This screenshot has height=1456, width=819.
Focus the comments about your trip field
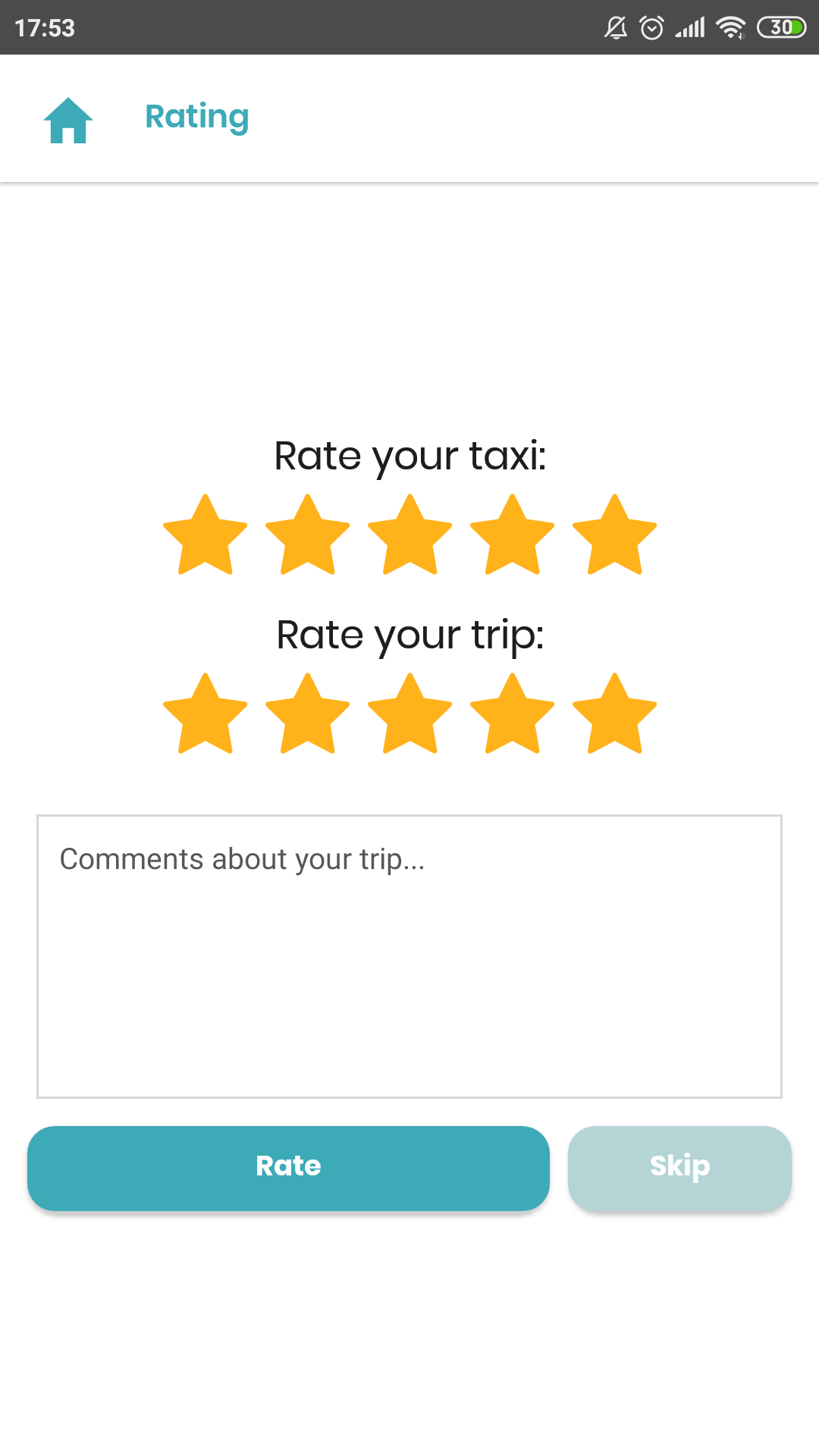[409, 956]
